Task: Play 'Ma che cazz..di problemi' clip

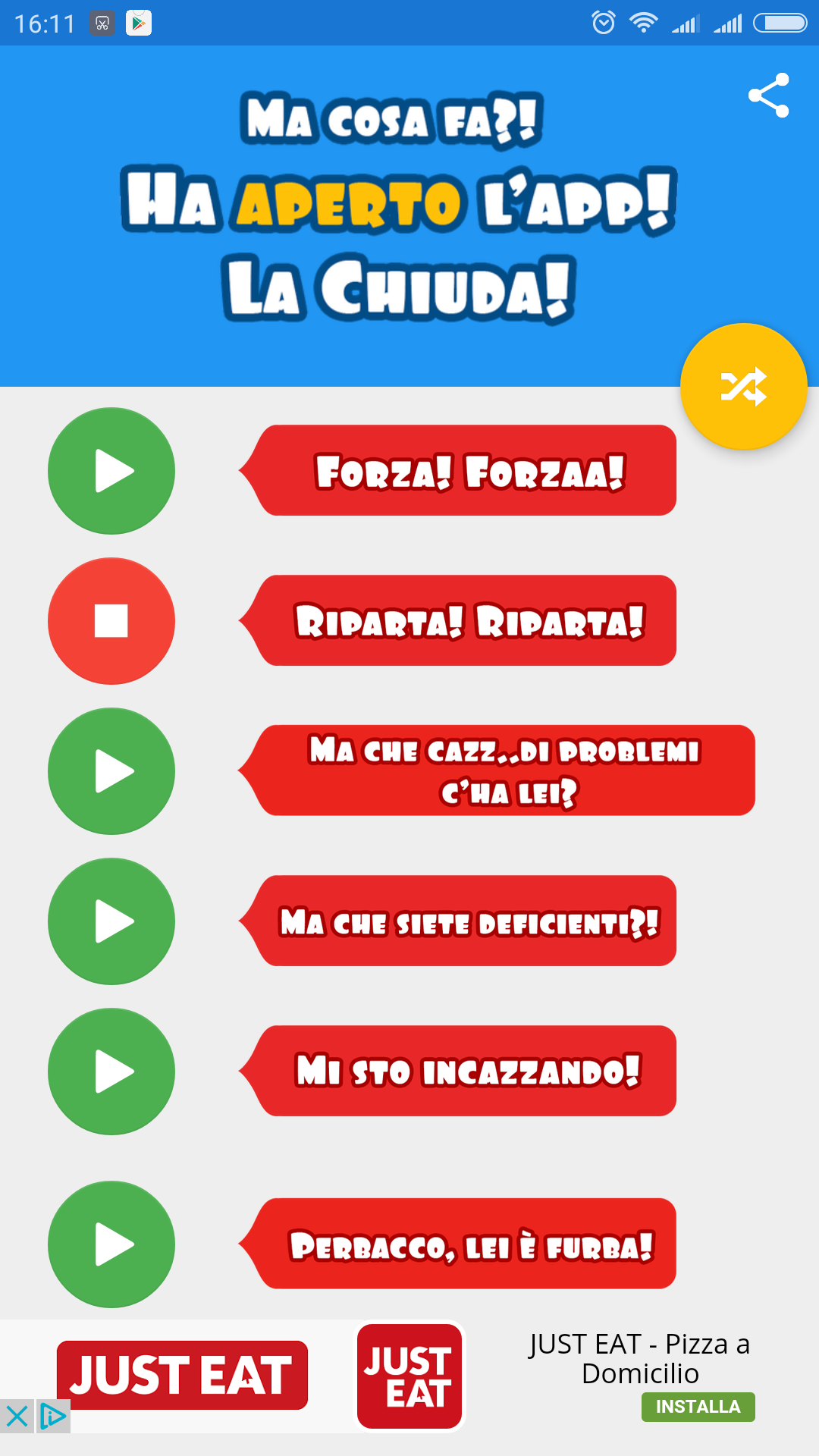Action: click(x=111, y=771)
